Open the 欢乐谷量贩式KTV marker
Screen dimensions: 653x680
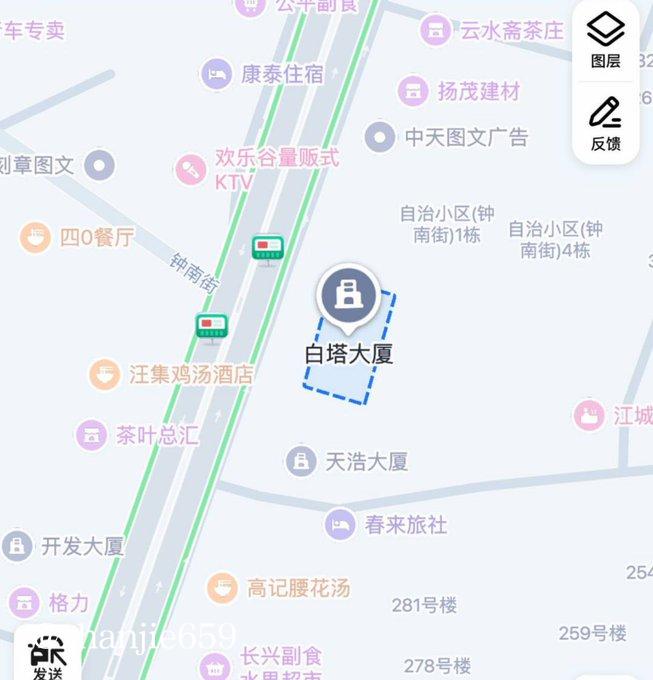(x=191, y=169)
